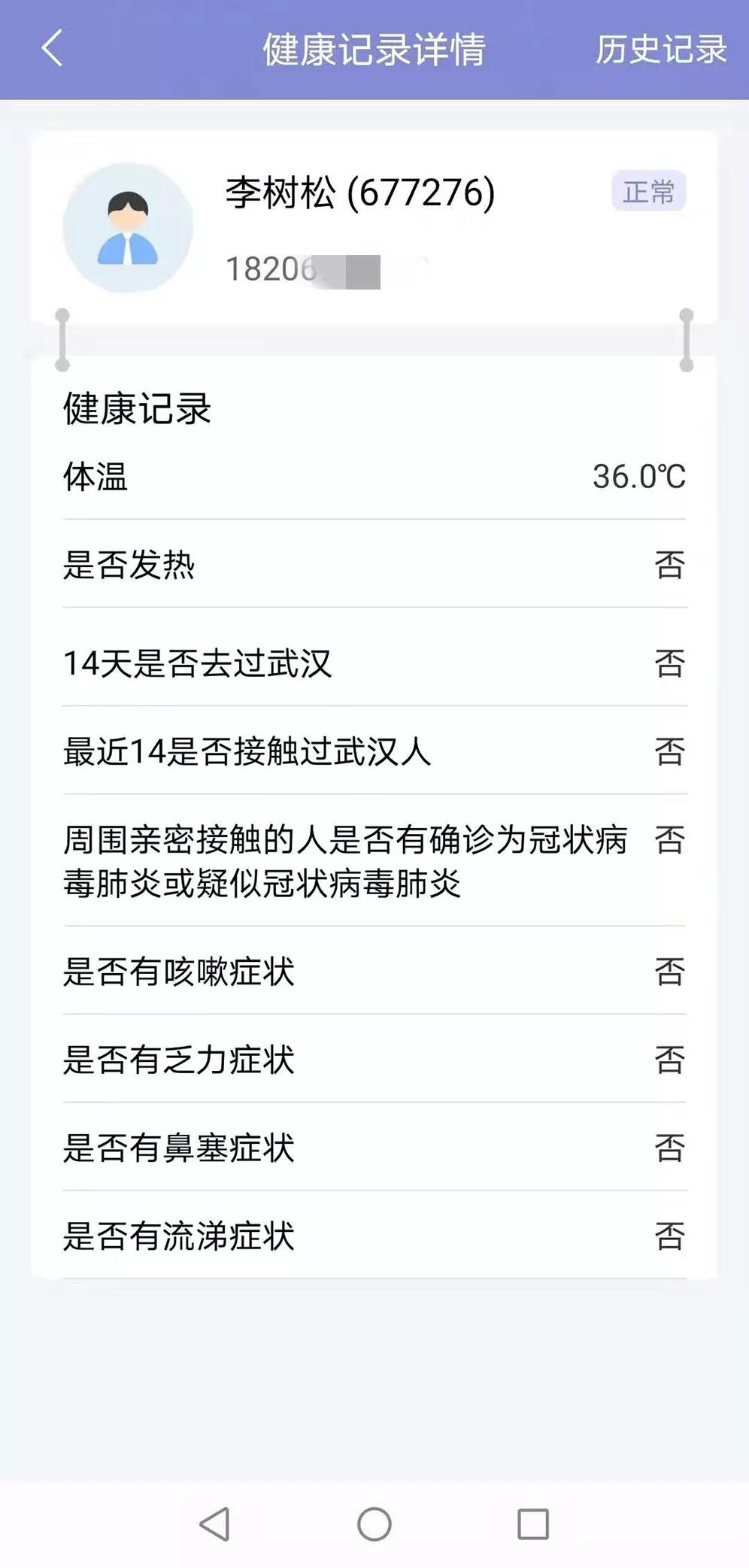Tap the system back button

click(215, 1524)
